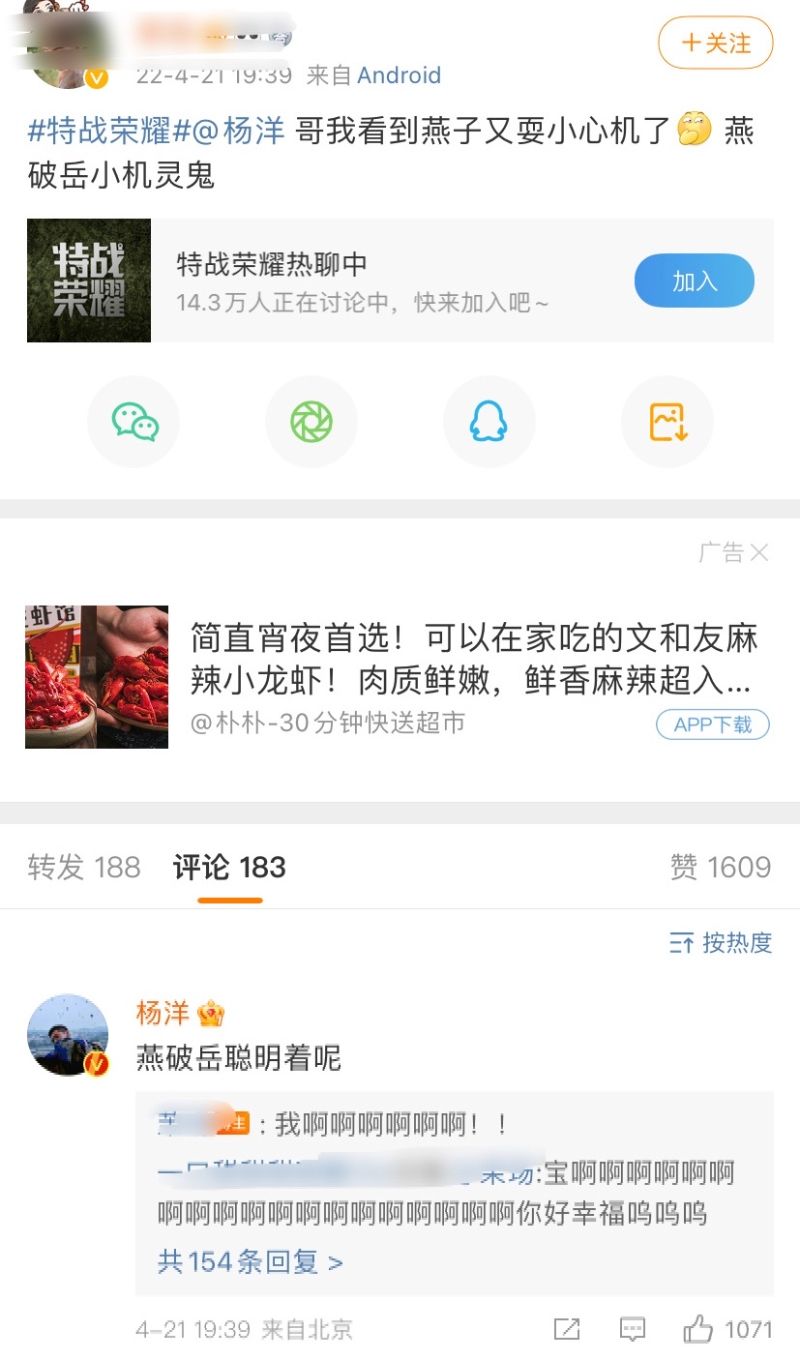This screenshot has width=800, height=1360.
Task: Switch to the 转发 188 tab
Action: coord(84,867)
